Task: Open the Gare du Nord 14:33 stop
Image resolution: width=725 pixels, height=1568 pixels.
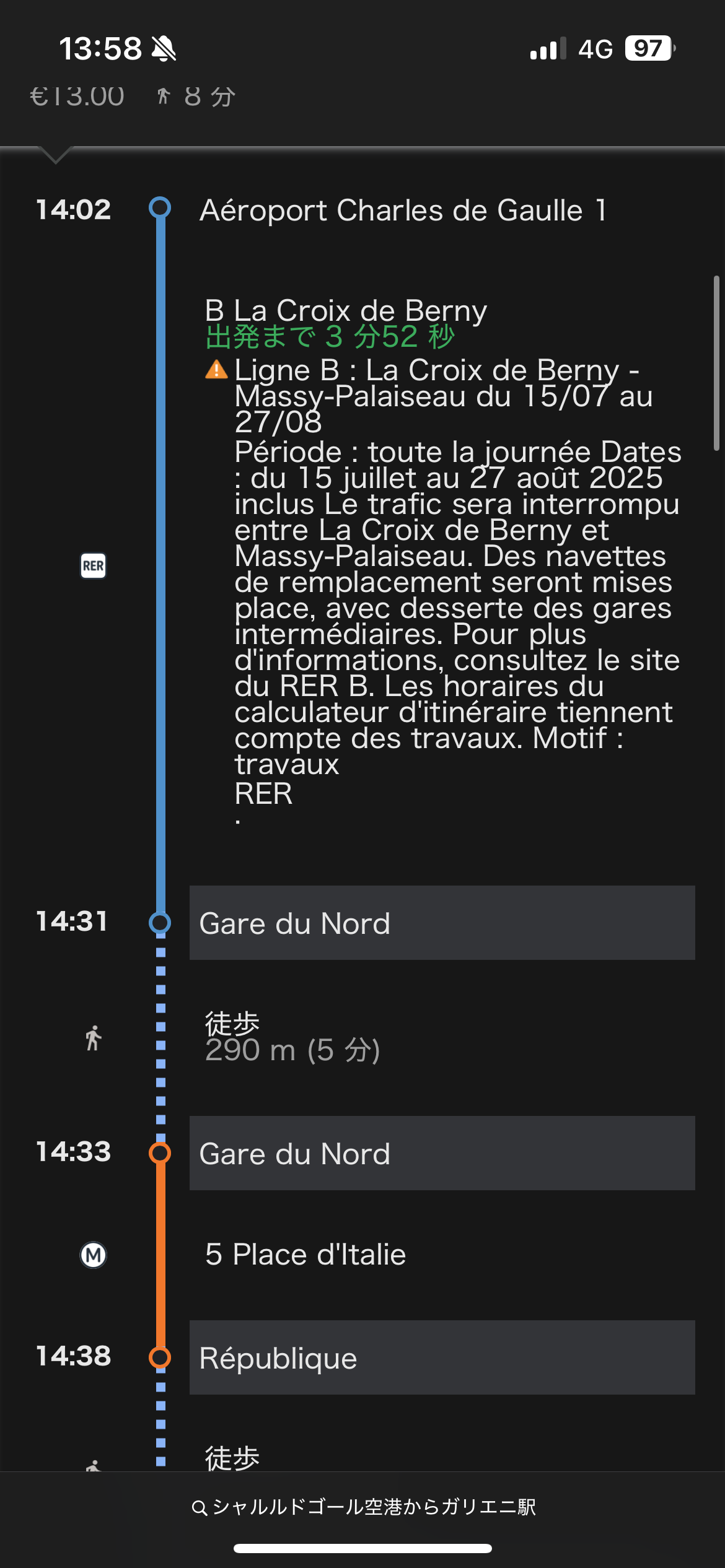Action: click(x=441, y=1153)
